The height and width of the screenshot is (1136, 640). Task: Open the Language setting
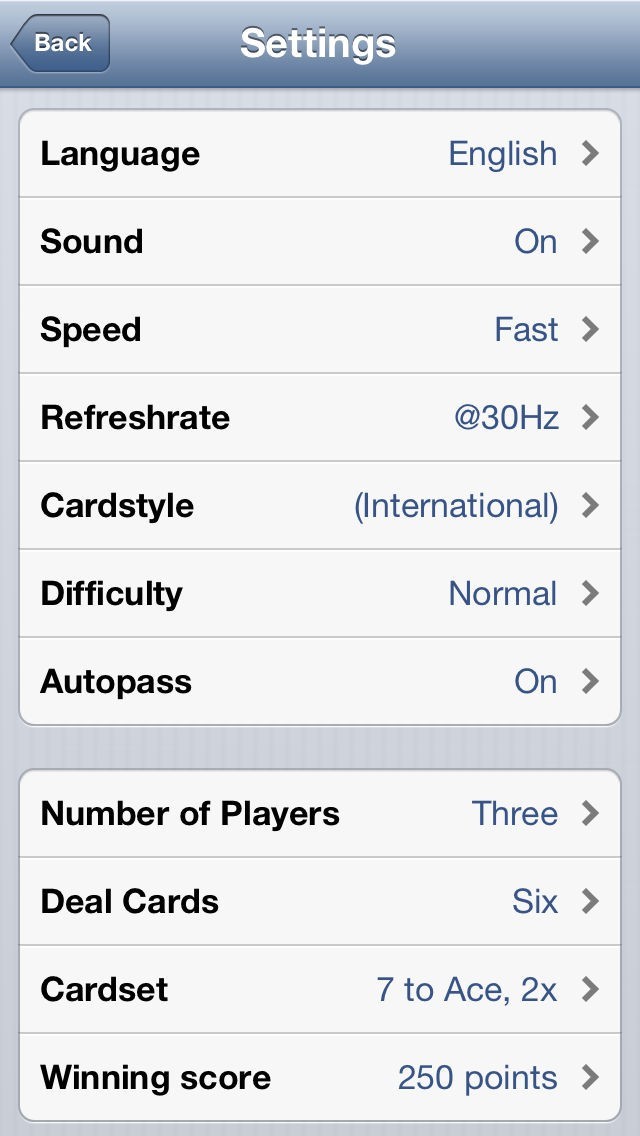320,154
